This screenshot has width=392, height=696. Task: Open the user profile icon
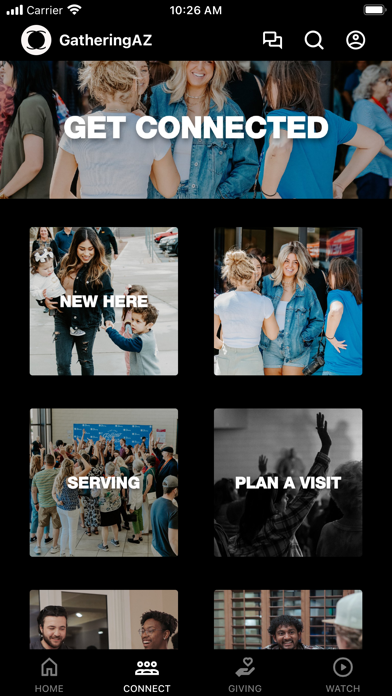click(x=356, y=40)
